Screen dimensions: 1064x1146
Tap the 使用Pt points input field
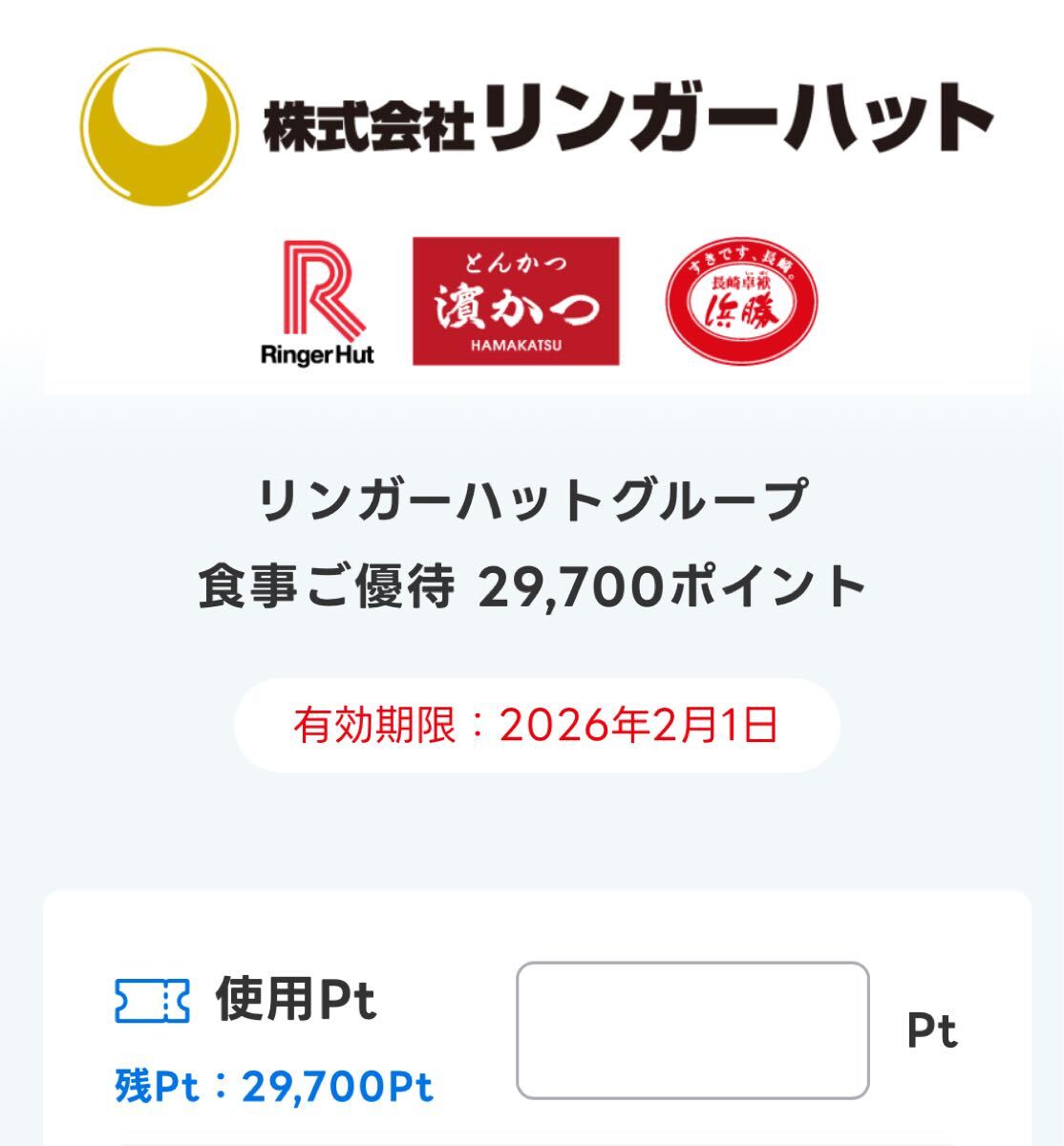point(692,1030)
